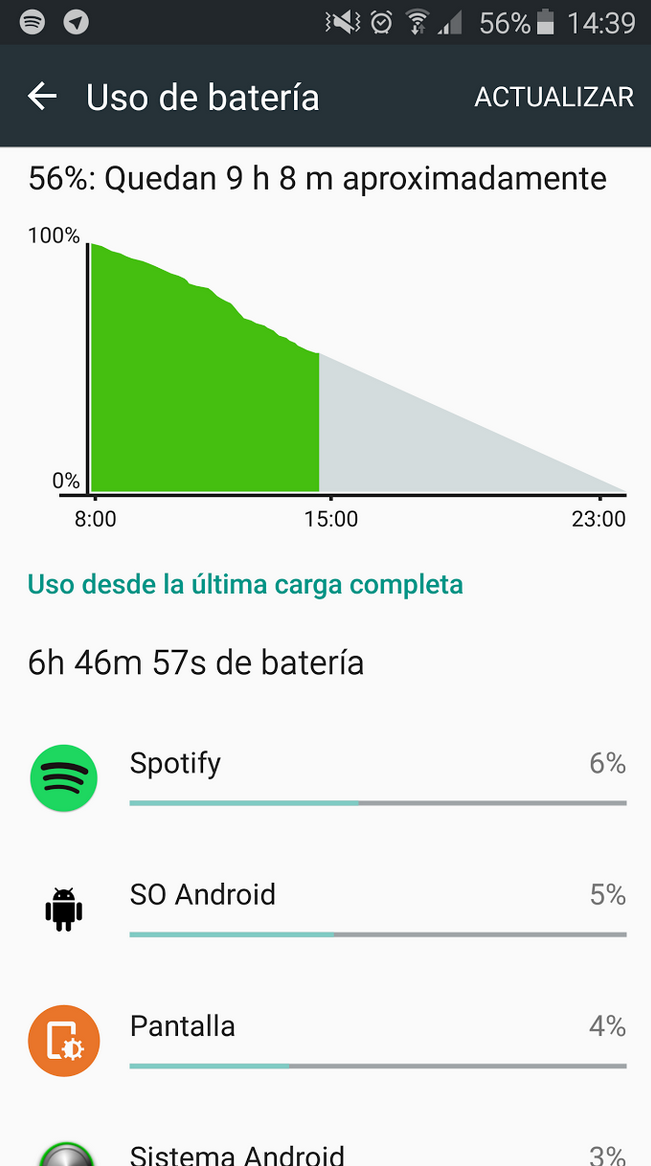Select the Pantalla usage row
Screen dimensions: 651x1166
pyautogui.click(x=326, y=1040)
